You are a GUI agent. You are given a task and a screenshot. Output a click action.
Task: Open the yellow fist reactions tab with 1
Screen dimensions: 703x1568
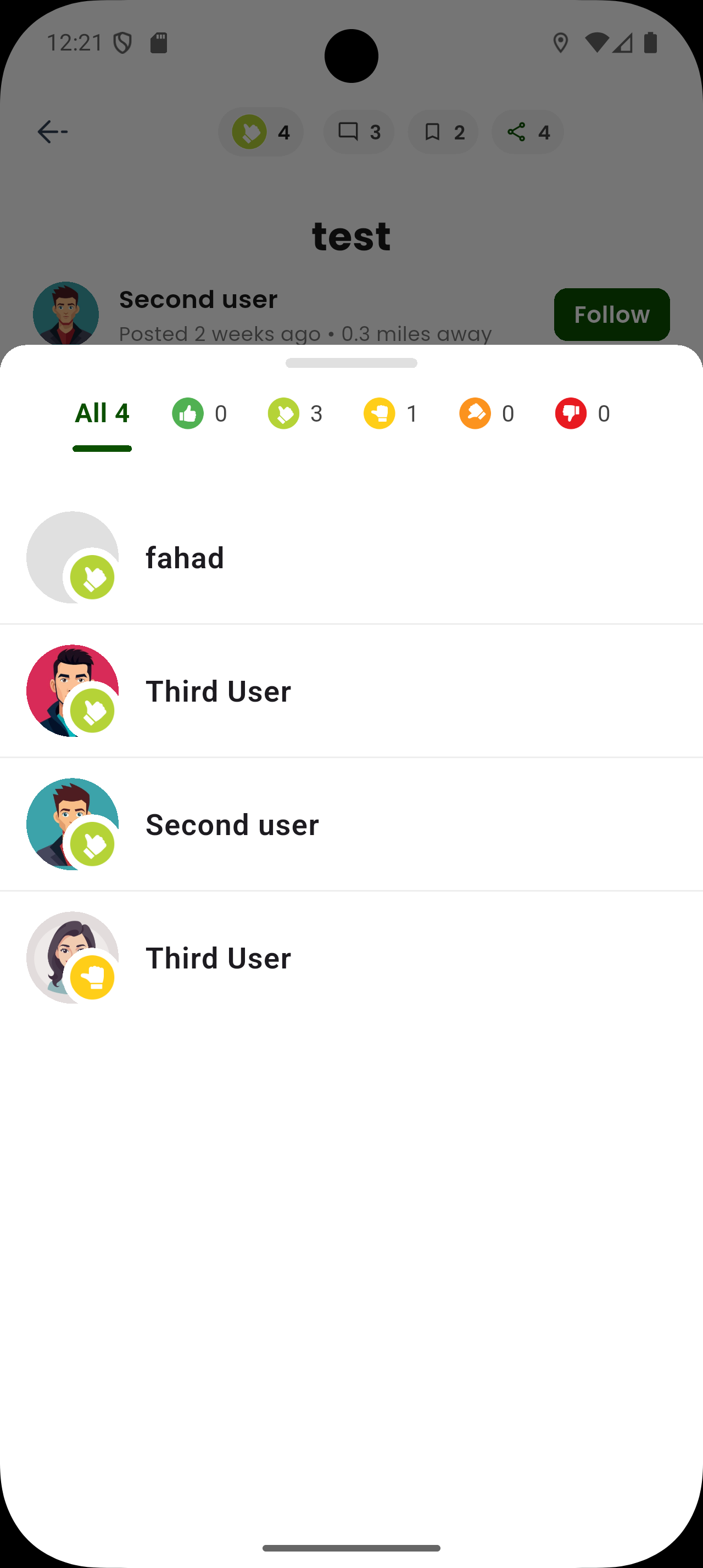390,413
